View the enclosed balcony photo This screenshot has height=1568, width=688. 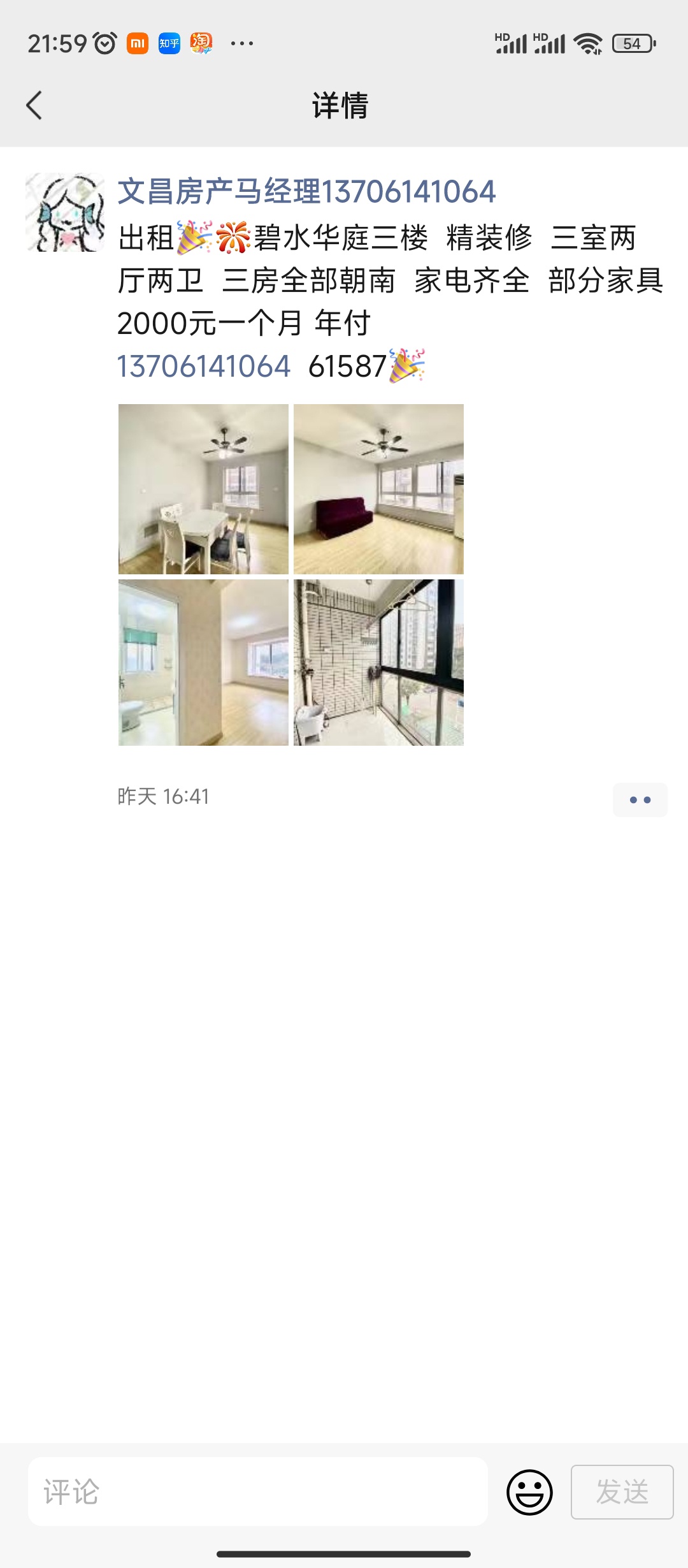click(x=378, y=662)
